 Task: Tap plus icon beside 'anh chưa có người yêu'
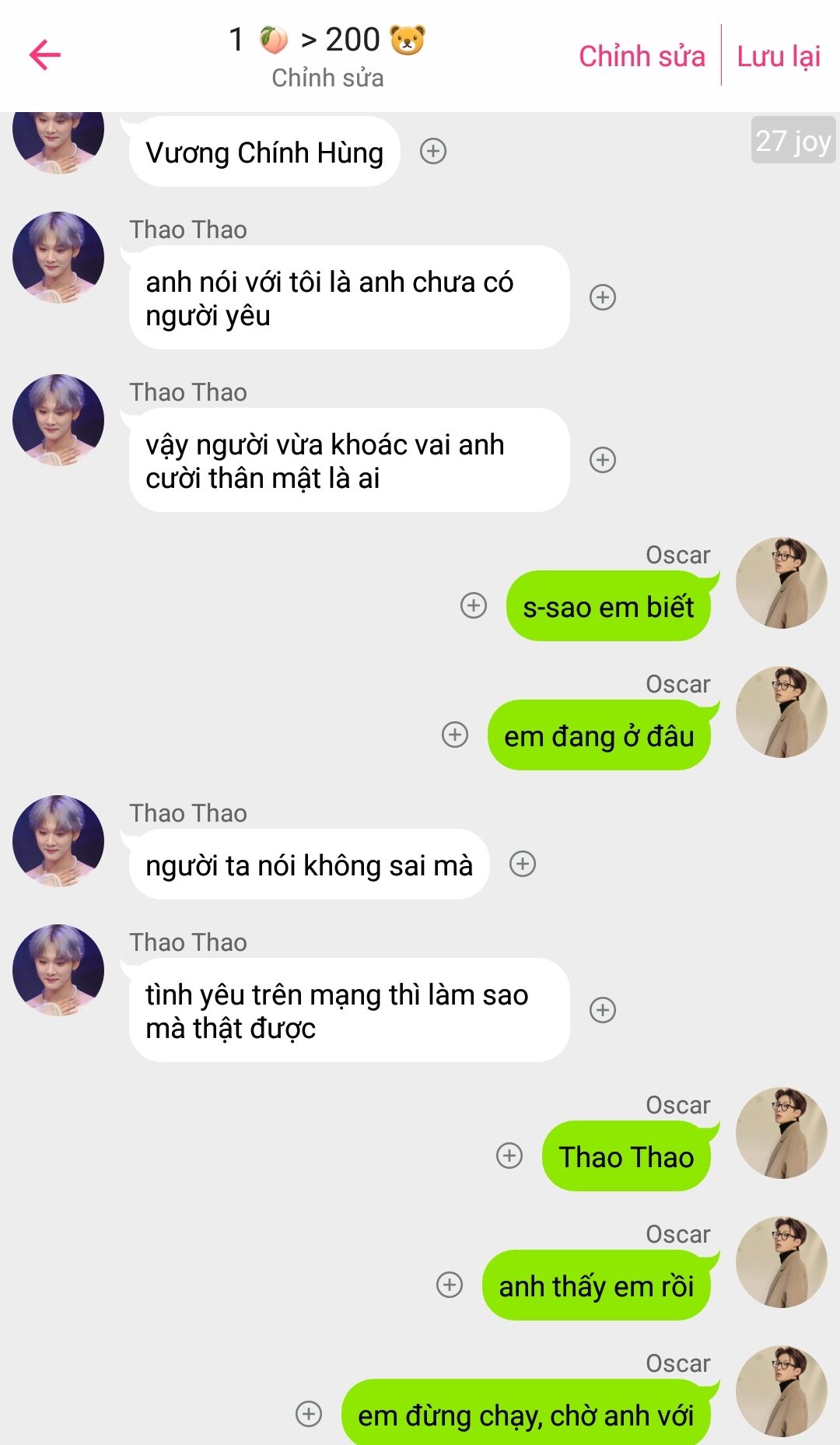tap(603, 297)
